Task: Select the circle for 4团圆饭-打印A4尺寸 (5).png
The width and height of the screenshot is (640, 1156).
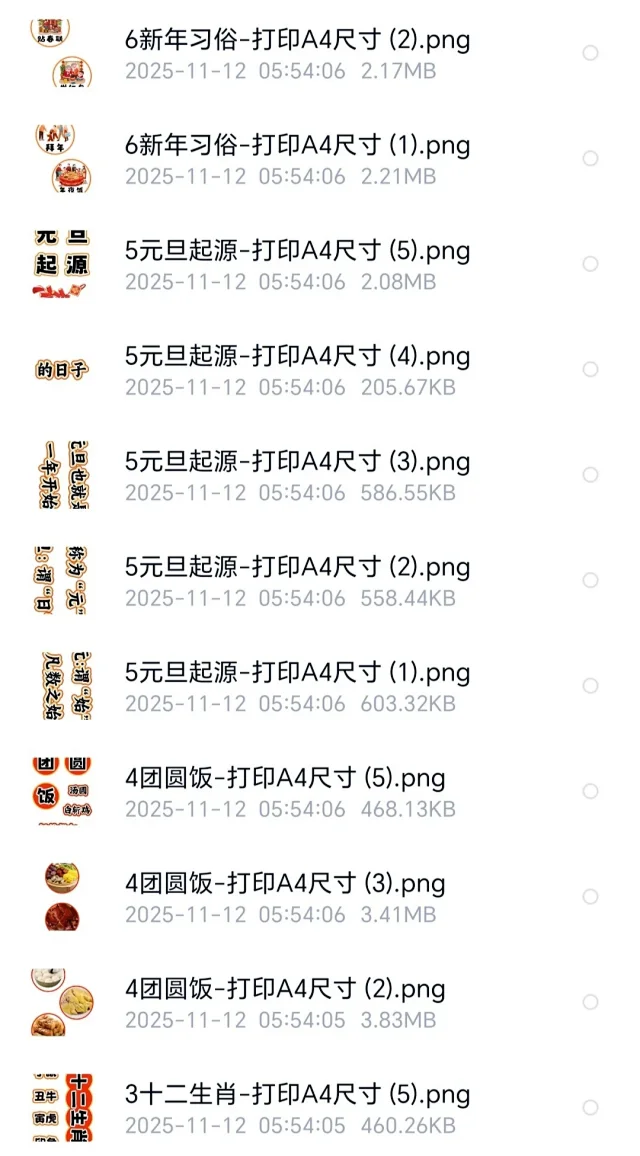Action: point(590,791)
